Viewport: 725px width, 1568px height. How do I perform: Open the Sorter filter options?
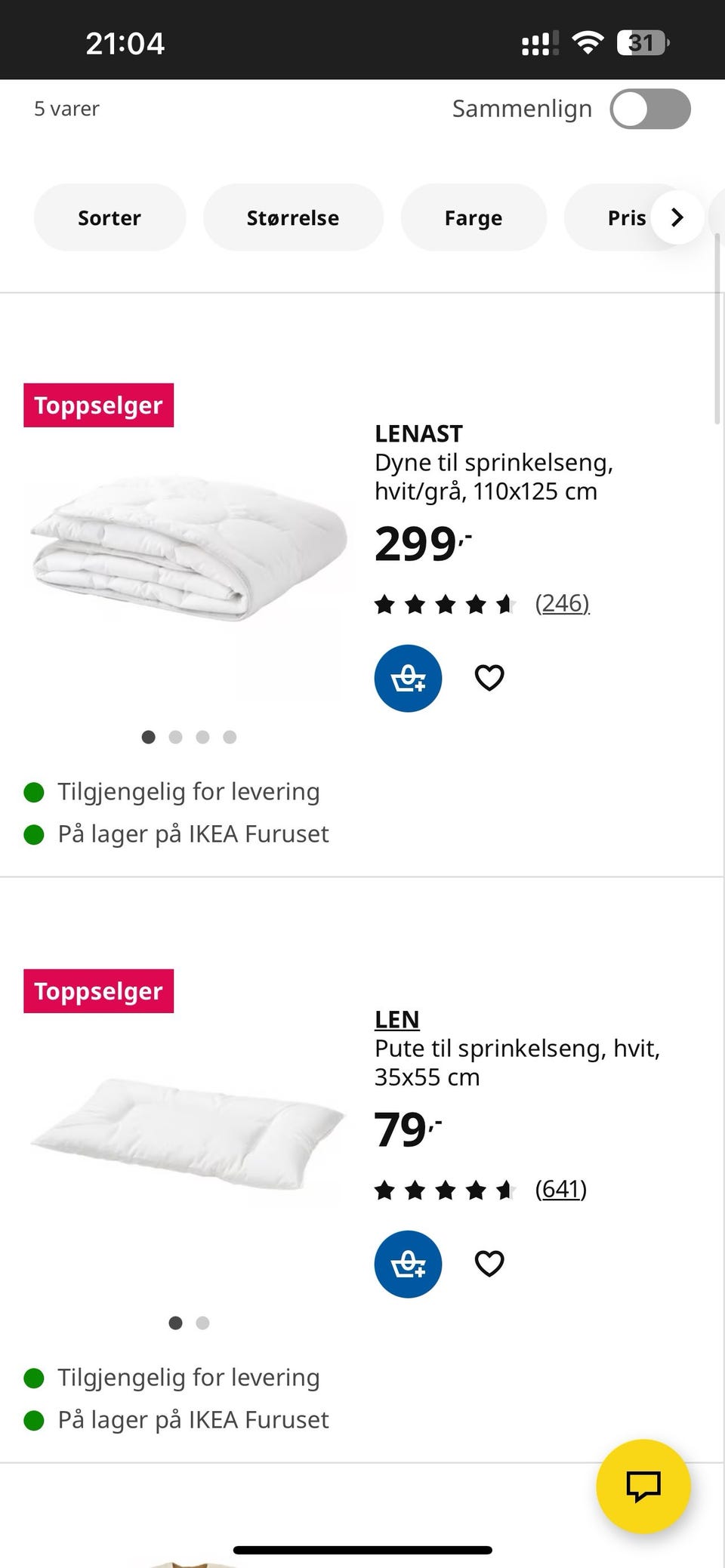[109, 217]
